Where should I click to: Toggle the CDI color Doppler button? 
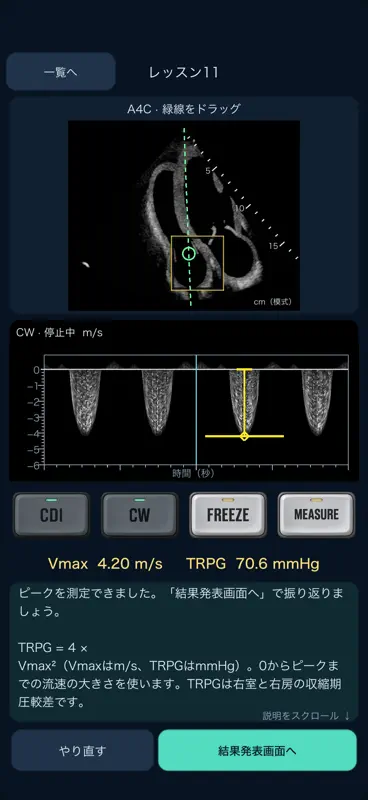point(52,514)
